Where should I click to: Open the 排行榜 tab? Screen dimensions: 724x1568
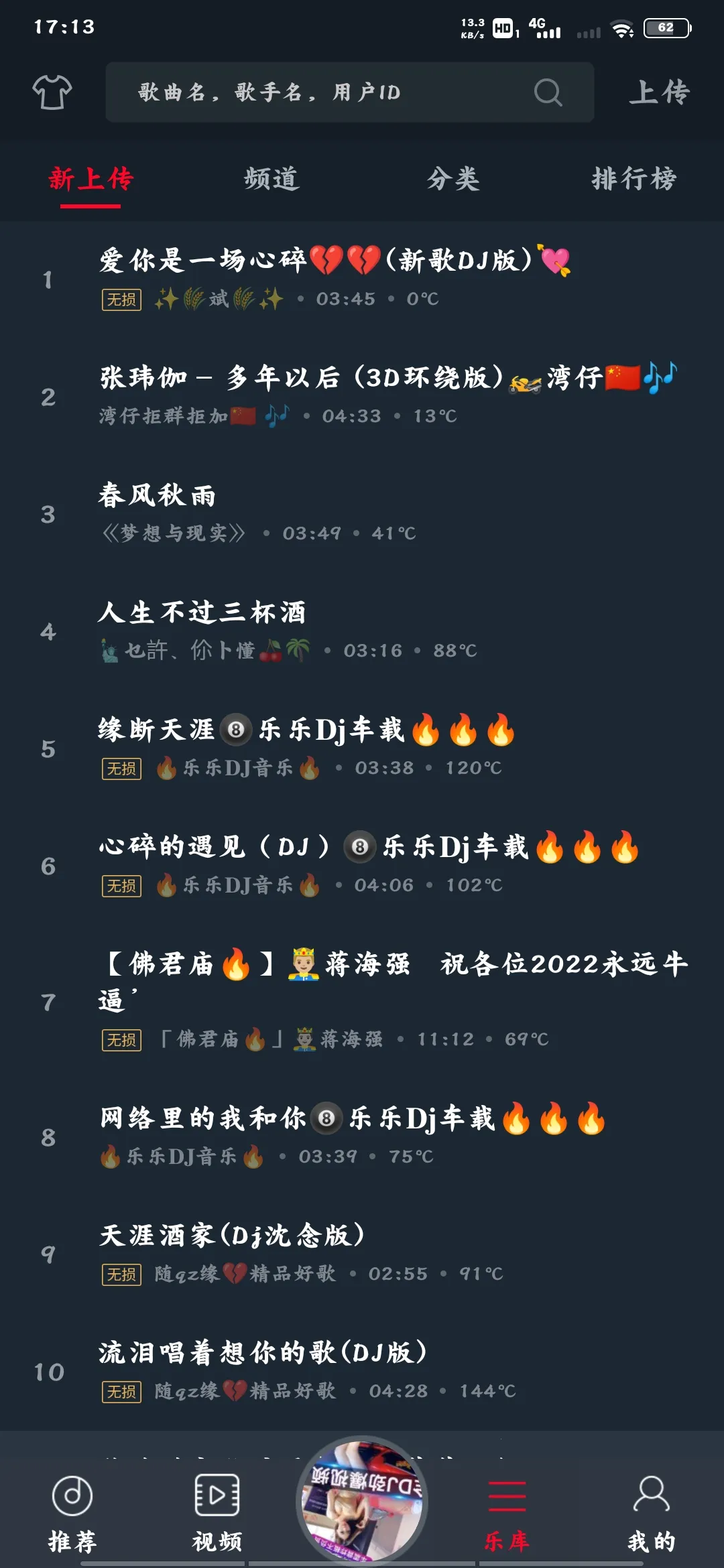point(633,179)
